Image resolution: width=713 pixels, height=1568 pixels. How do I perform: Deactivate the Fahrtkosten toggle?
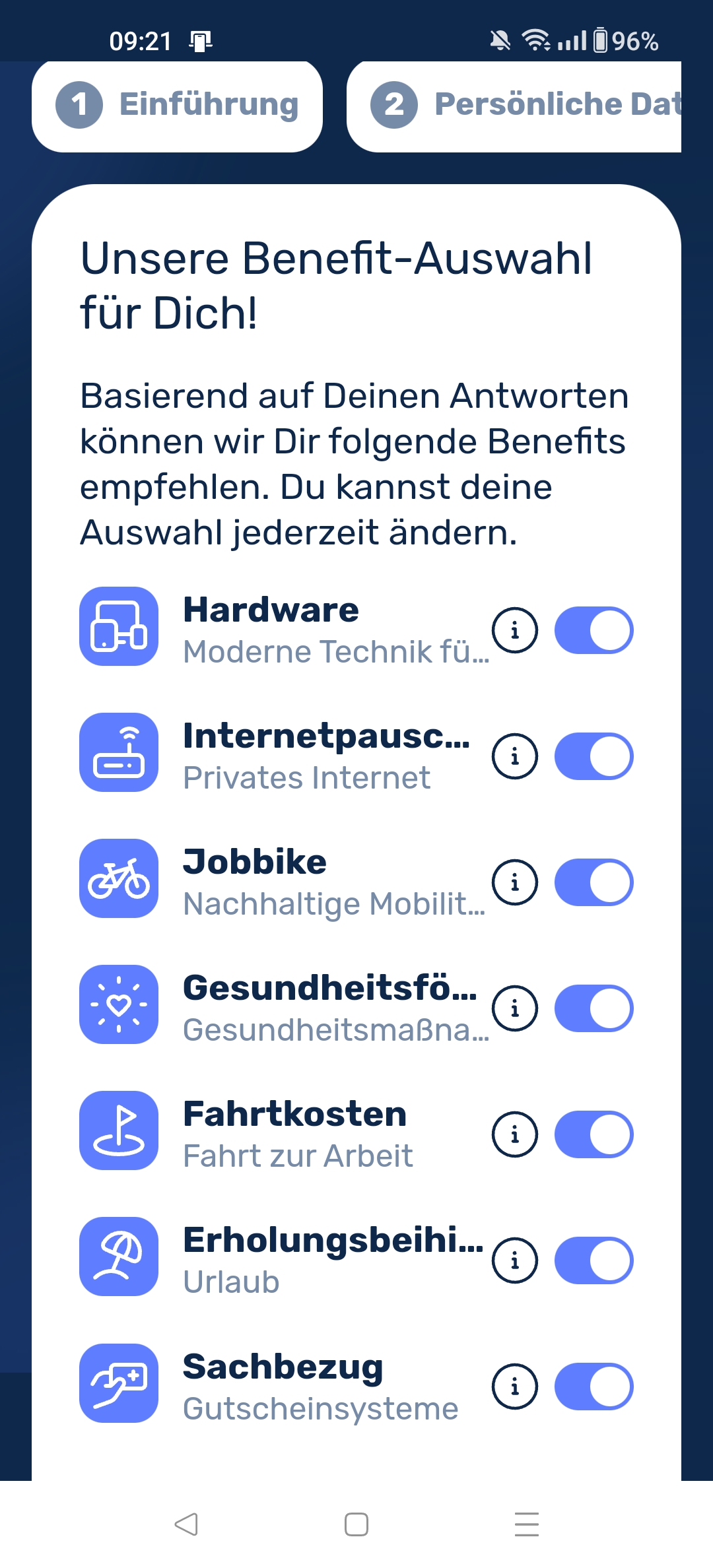(x=594, y=1134)
